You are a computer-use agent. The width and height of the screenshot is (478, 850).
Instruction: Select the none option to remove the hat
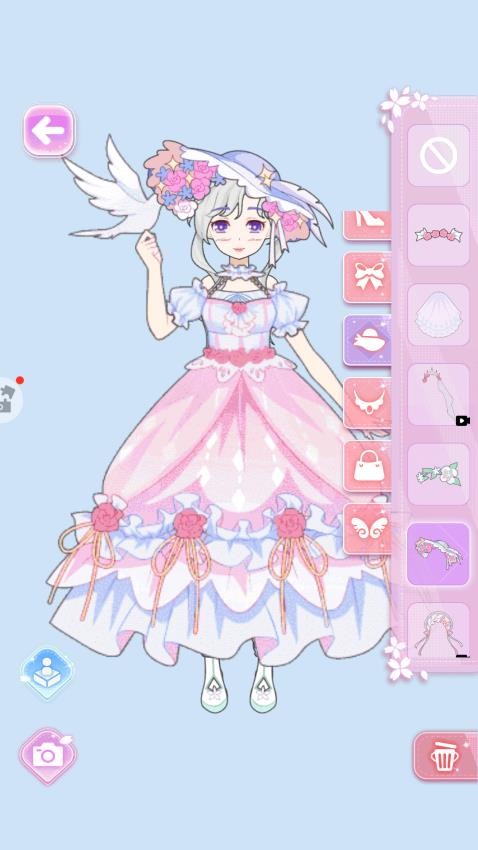coord(438,156)
